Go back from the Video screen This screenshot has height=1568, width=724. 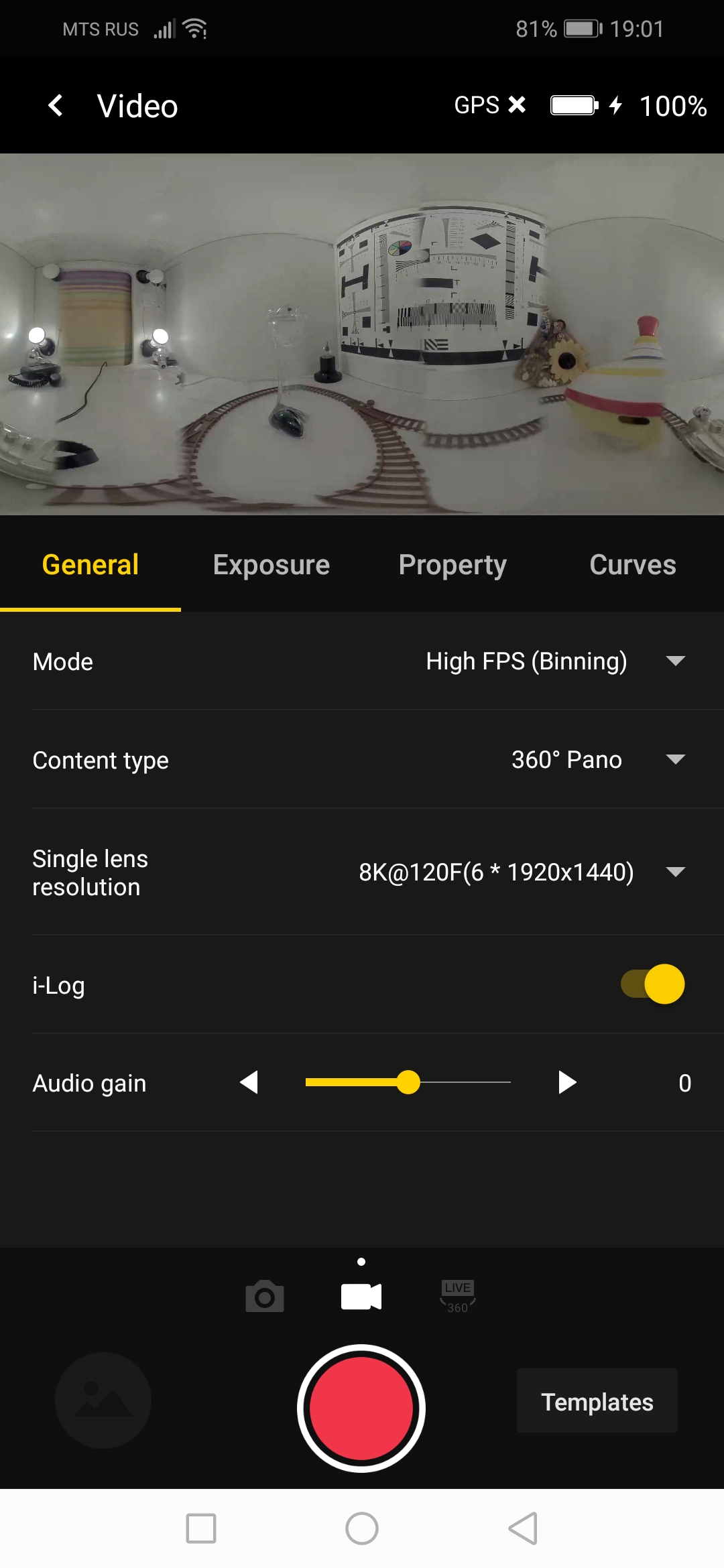[x=56, y=106]
